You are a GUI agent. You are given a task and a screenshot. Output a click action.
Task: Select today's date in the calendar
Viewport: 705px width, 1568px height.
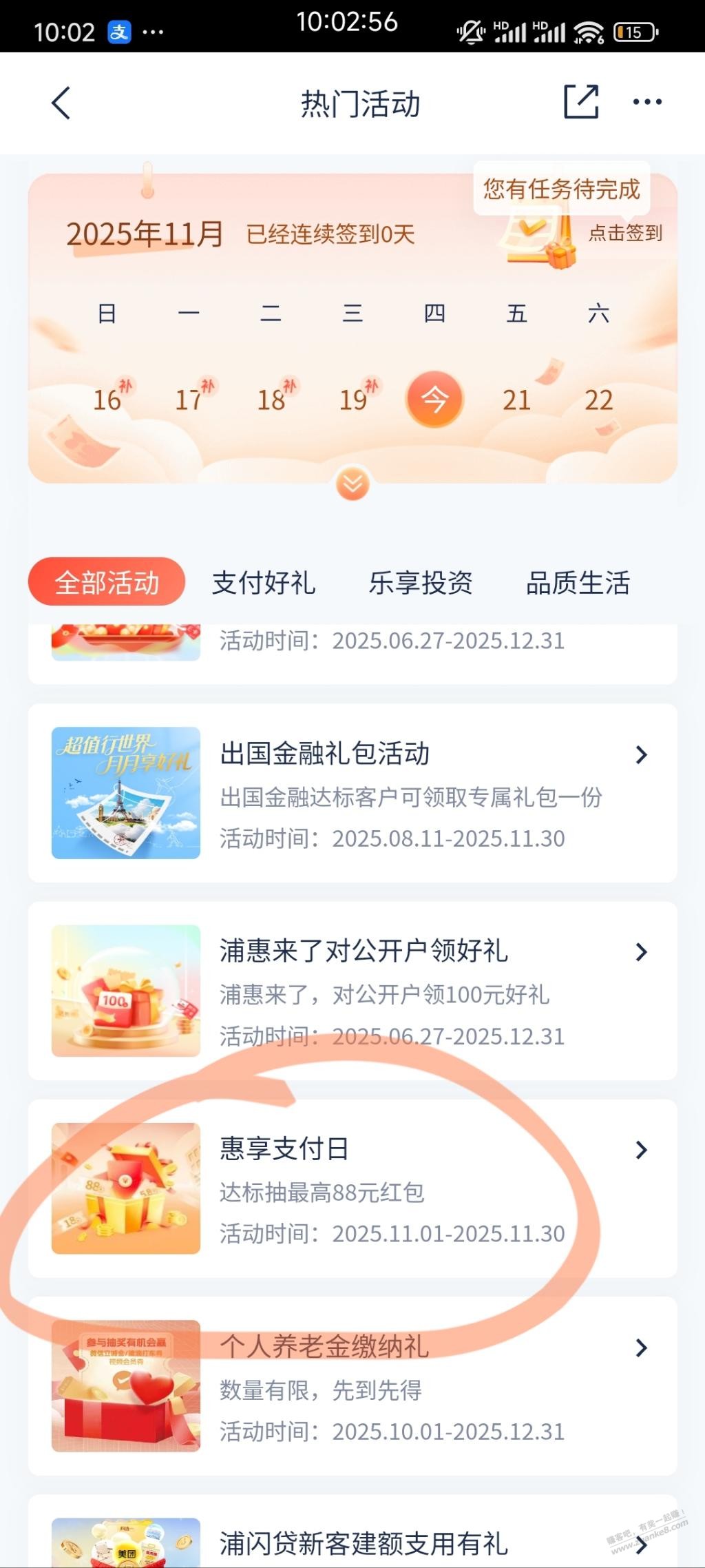point(434,400)
